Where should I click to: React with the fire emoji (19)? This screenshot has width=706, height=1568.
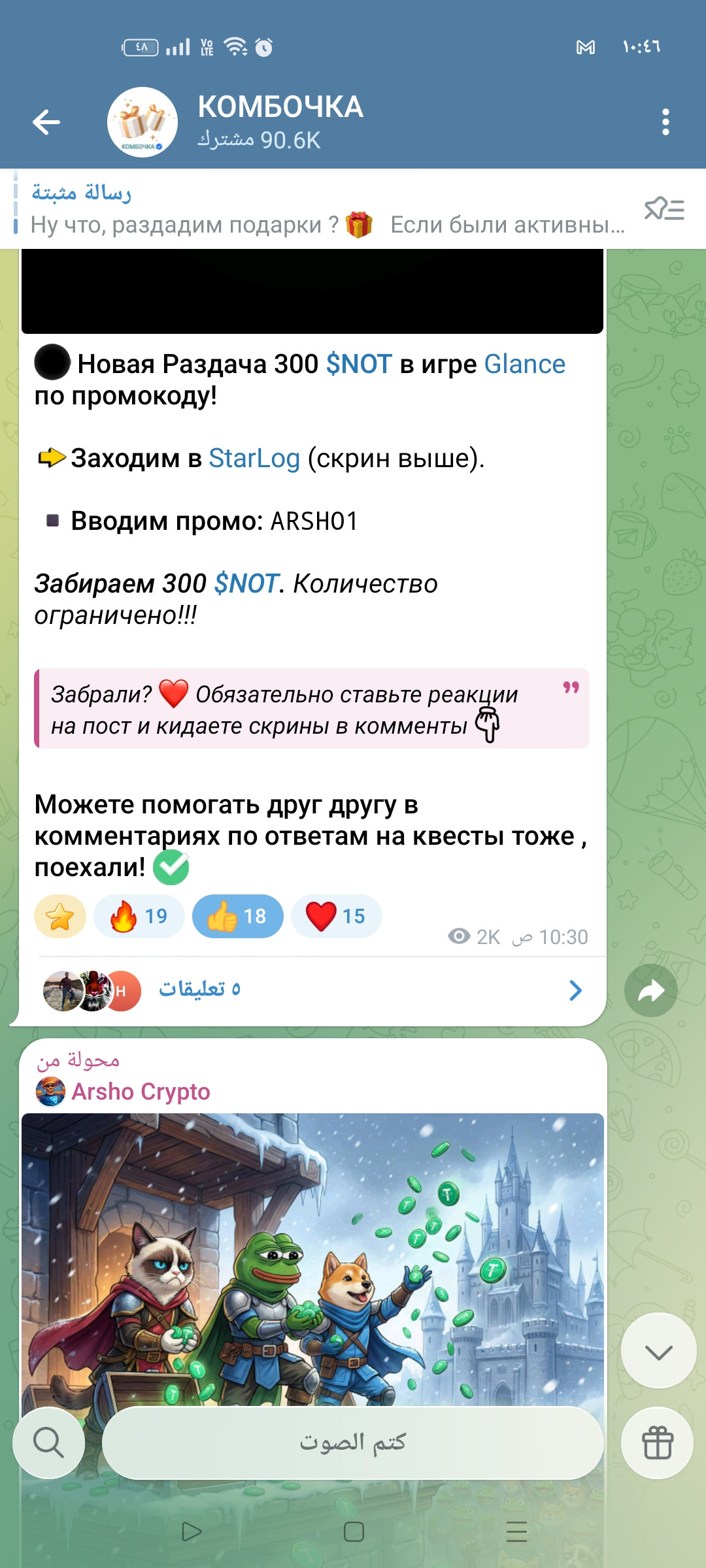tap(139, 916)
